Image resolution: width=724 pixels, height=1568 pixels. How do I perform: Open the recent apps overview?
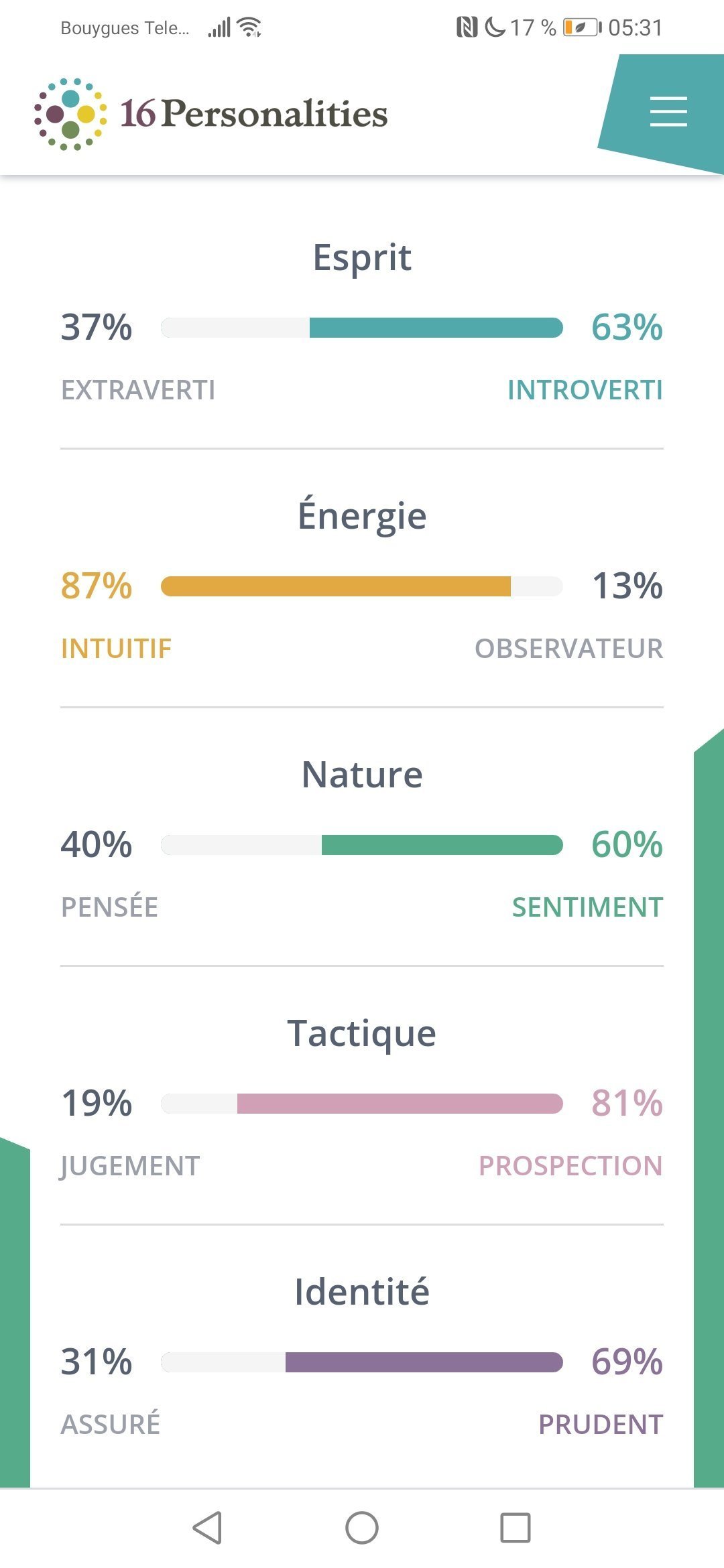tap(515, 1528)
